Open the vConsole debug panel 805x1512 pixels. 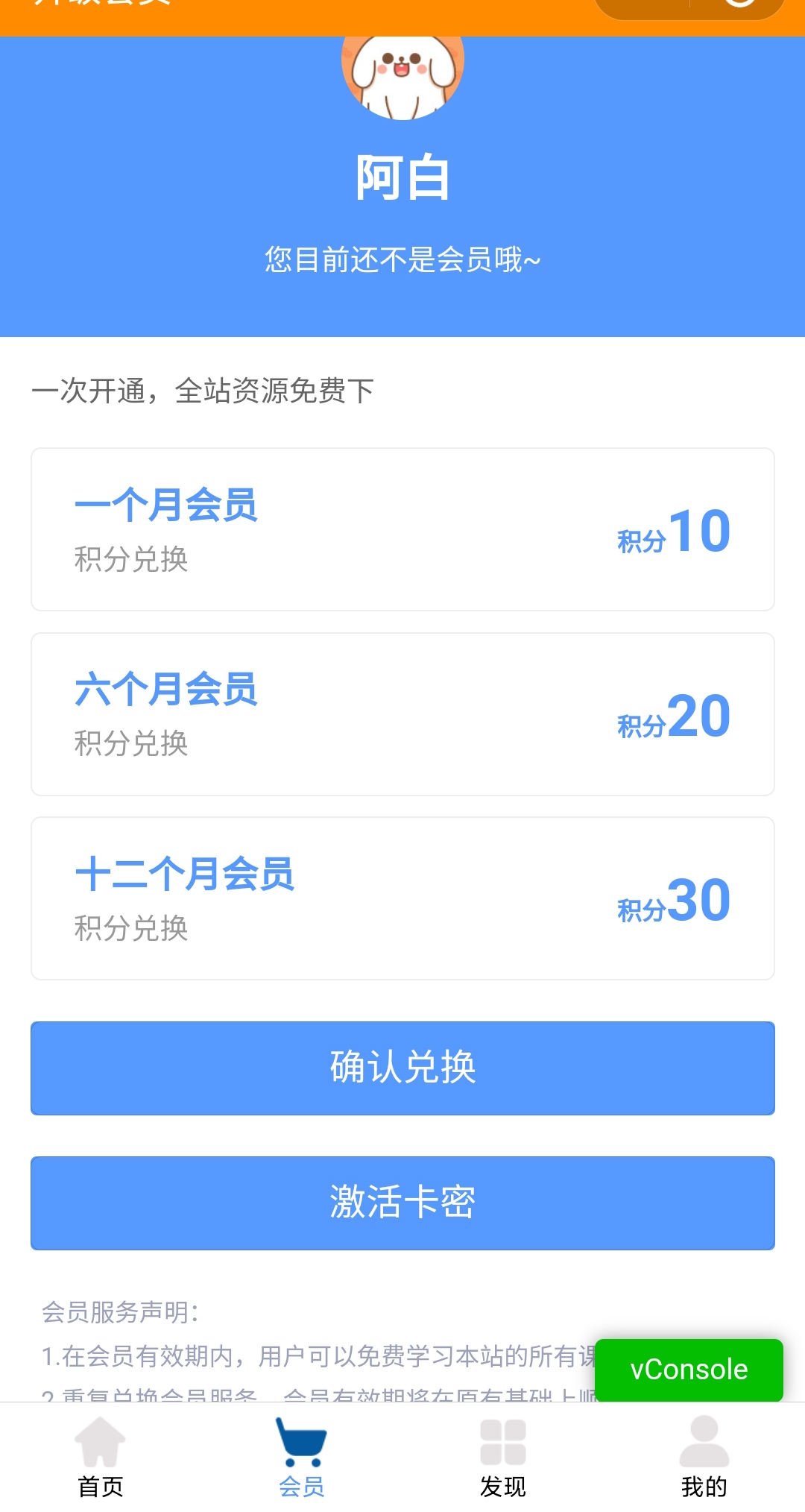coord(689,1370)
